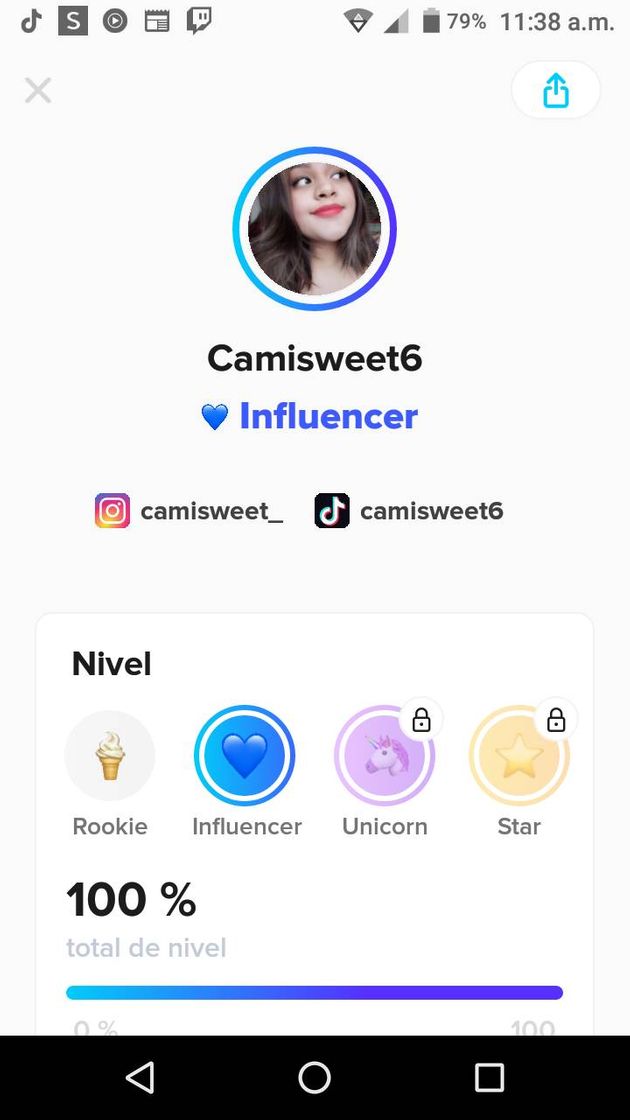Open the camisweet_ Instagram link

pyautogui.click(x=190, y=511)
